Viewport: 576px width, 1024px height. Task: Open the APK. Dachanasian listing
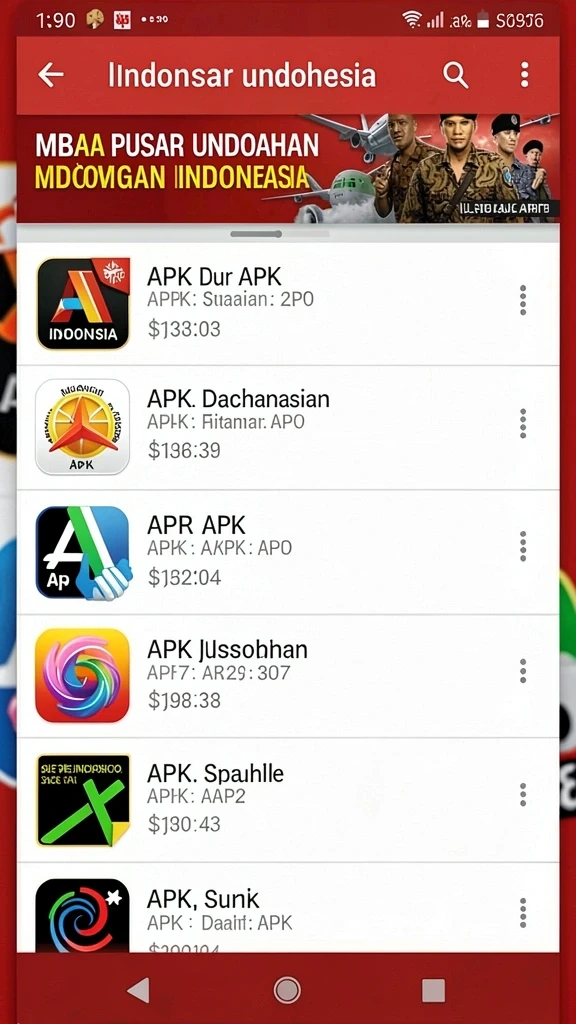click(x=288, y=428)
